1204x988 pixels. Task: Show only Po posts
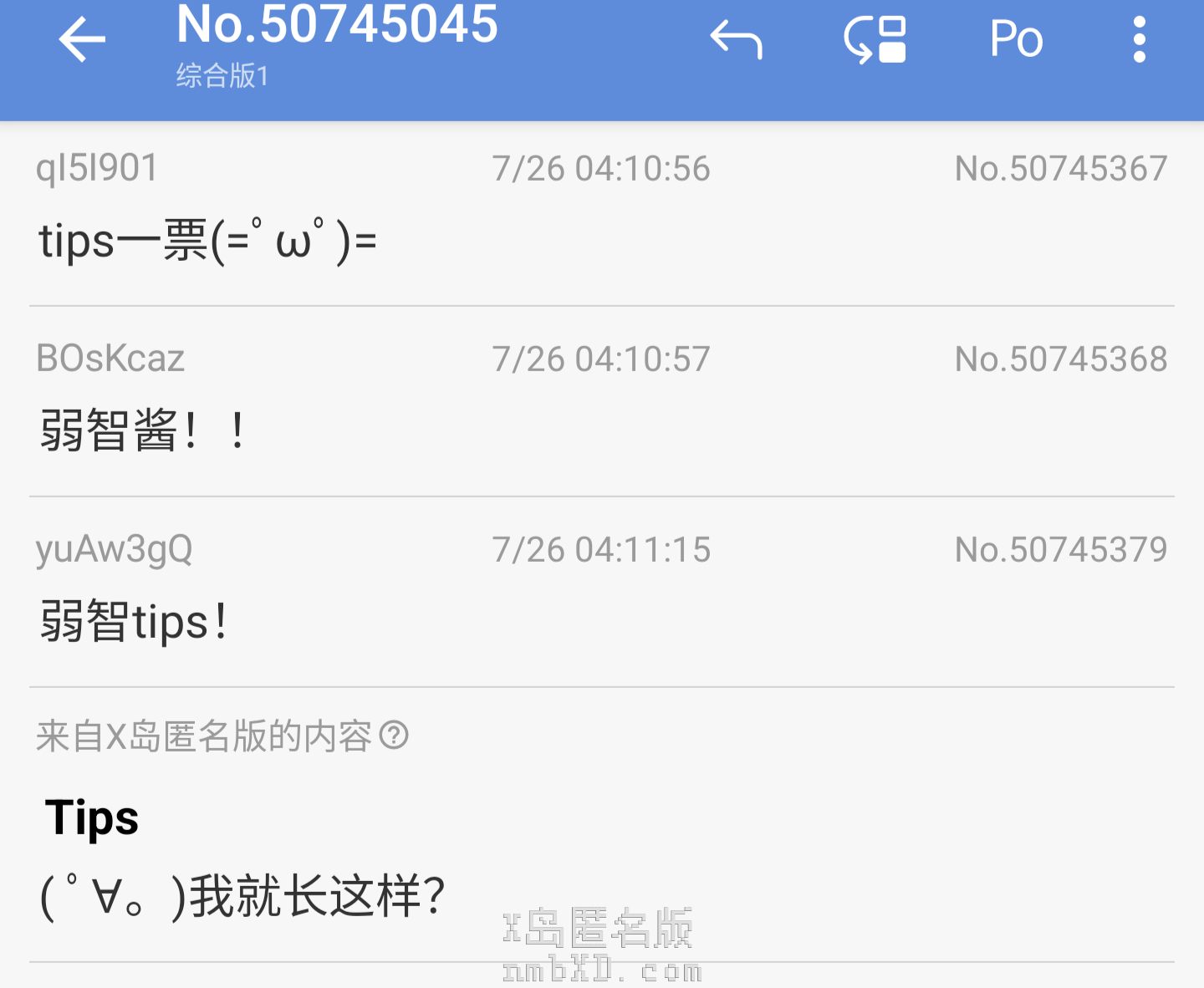pos(1016,39)
